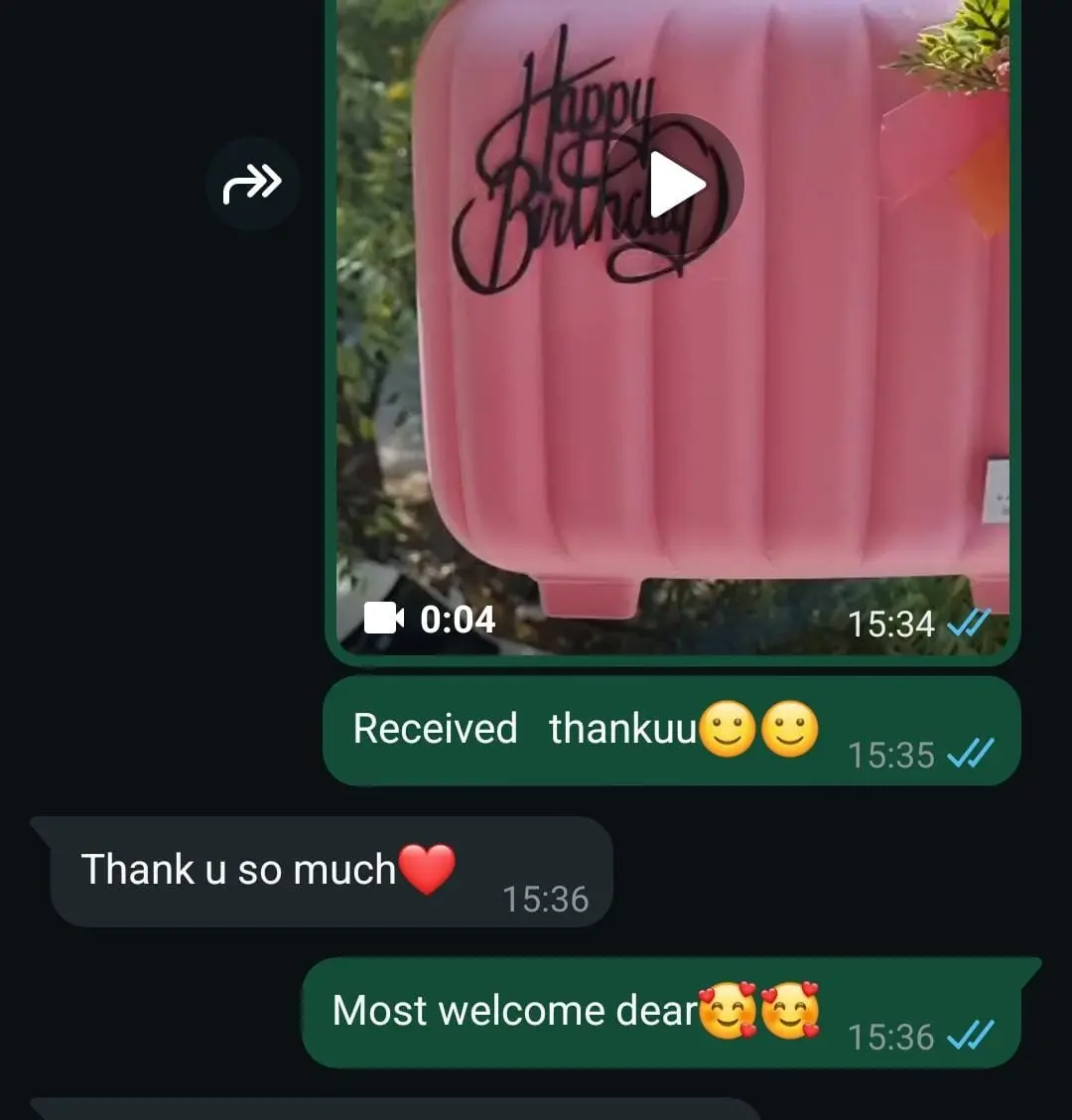
Task: Play the Happy Birthday video message
Action: [675, 185]
